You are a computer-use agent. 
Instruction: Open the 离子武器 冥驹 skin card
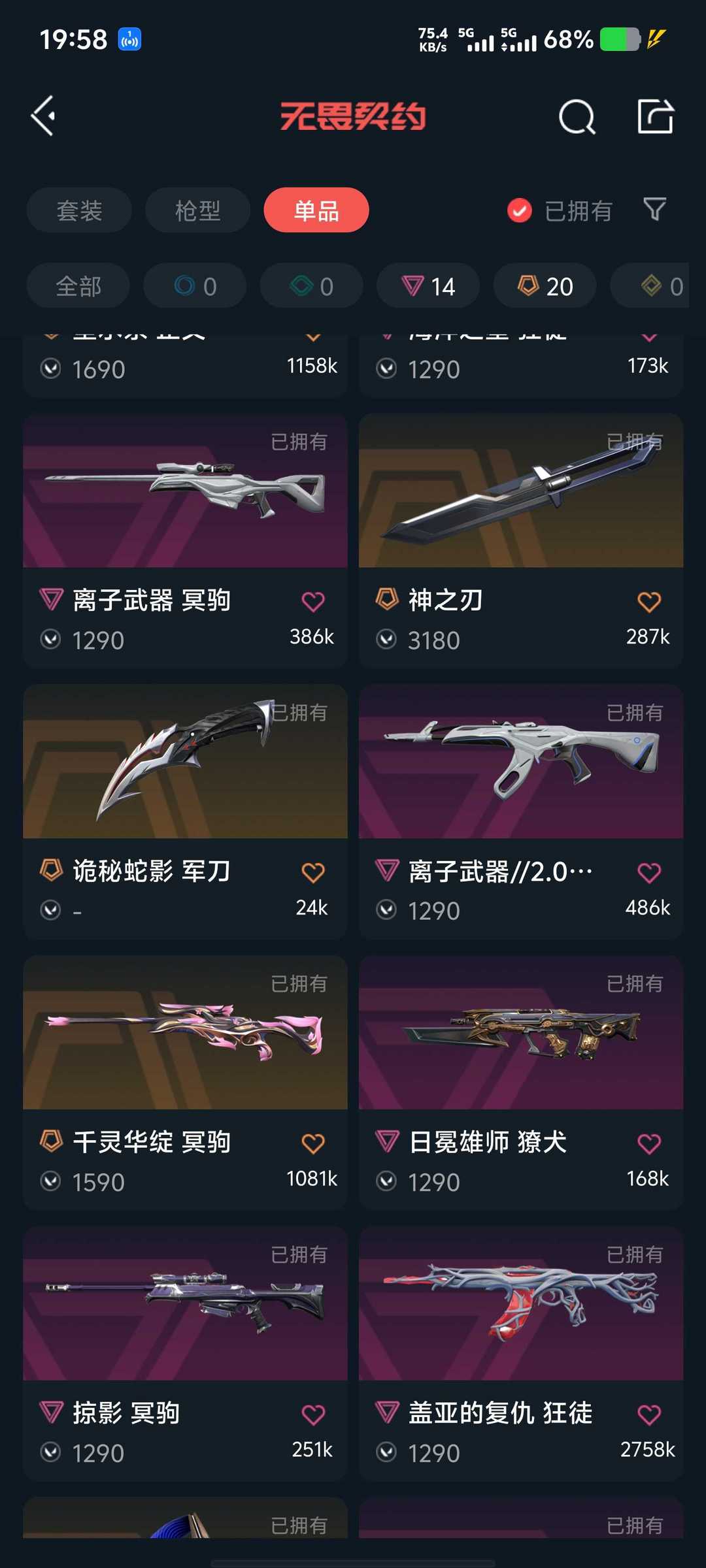(185, 540)
